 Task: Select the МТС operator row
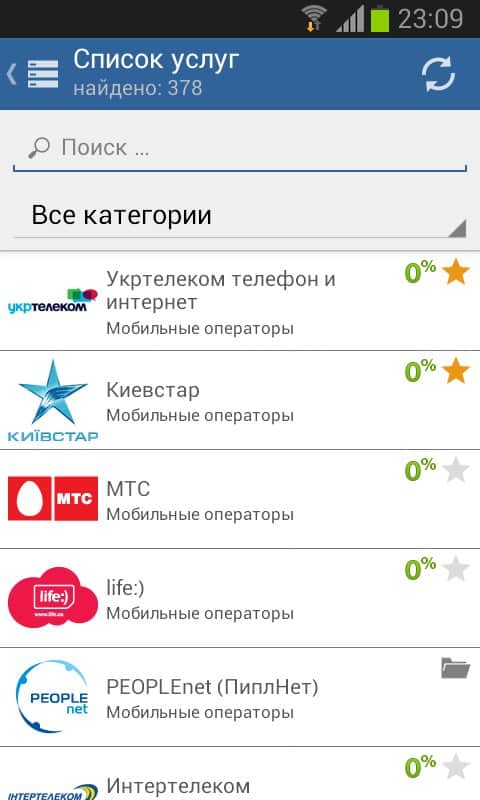pos(240,499)
